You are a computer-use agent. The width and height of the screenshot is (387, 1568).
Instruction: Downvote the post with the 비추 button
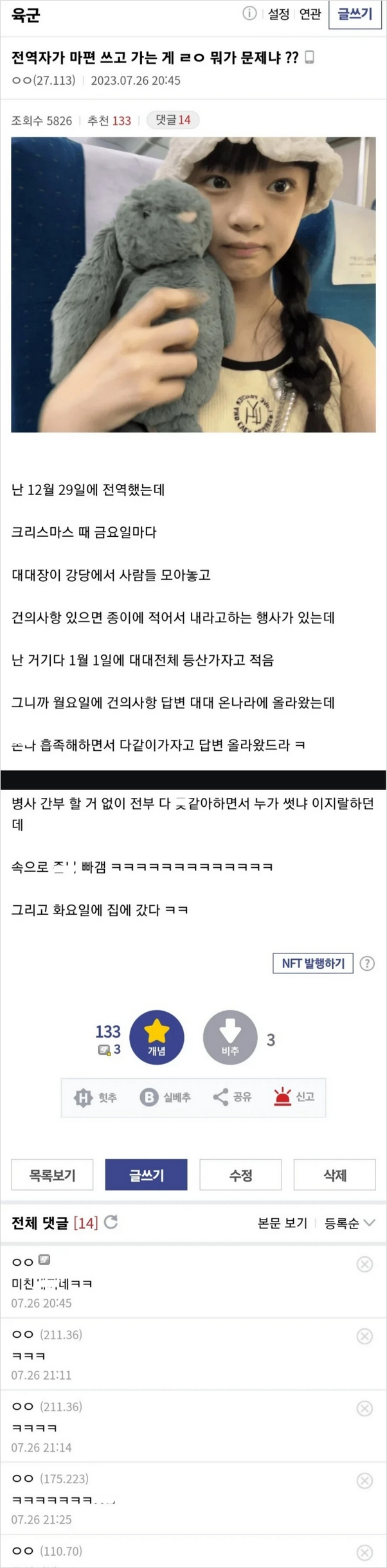(230, 1037)
